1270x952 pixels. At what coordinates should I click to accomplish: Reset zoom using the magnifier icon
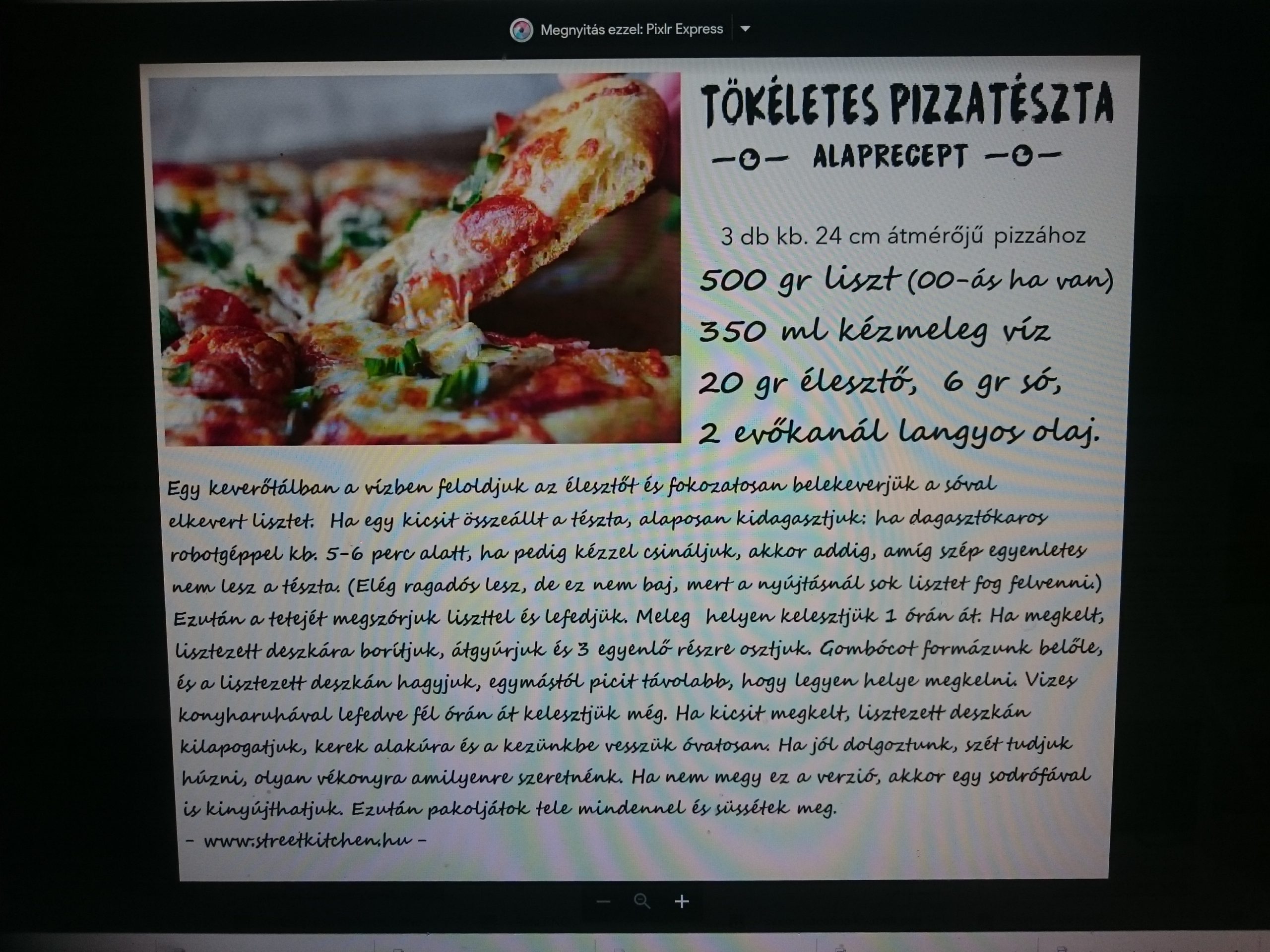(x=642, y=901)
